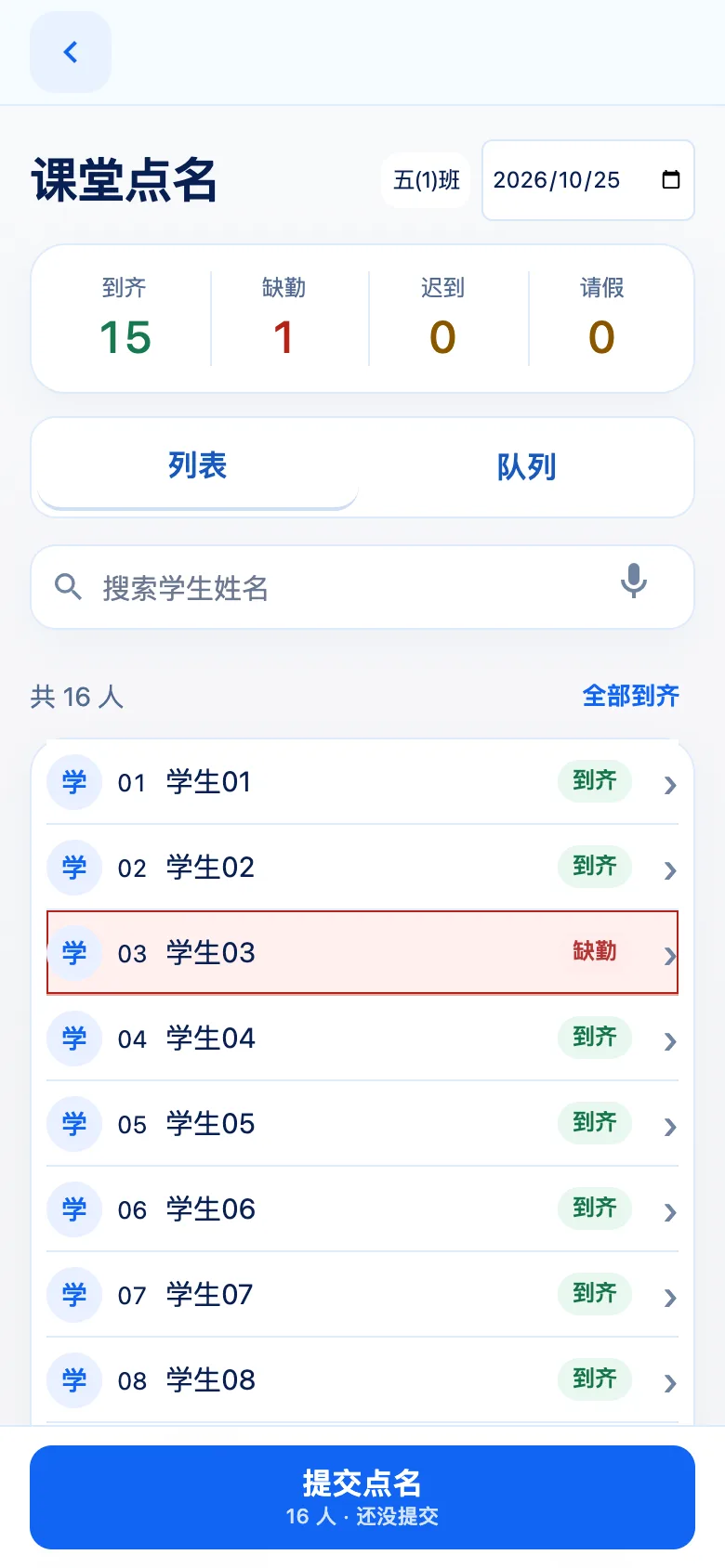
Task: Mark everyone present via 全部到齐
Action: tap(631, 696)
